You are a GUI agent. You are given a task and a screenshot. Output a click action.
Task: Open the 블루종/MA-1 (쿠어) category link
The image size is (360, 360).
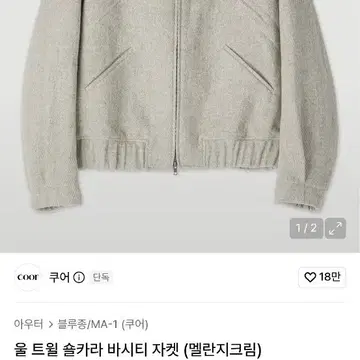click(103, 324)
